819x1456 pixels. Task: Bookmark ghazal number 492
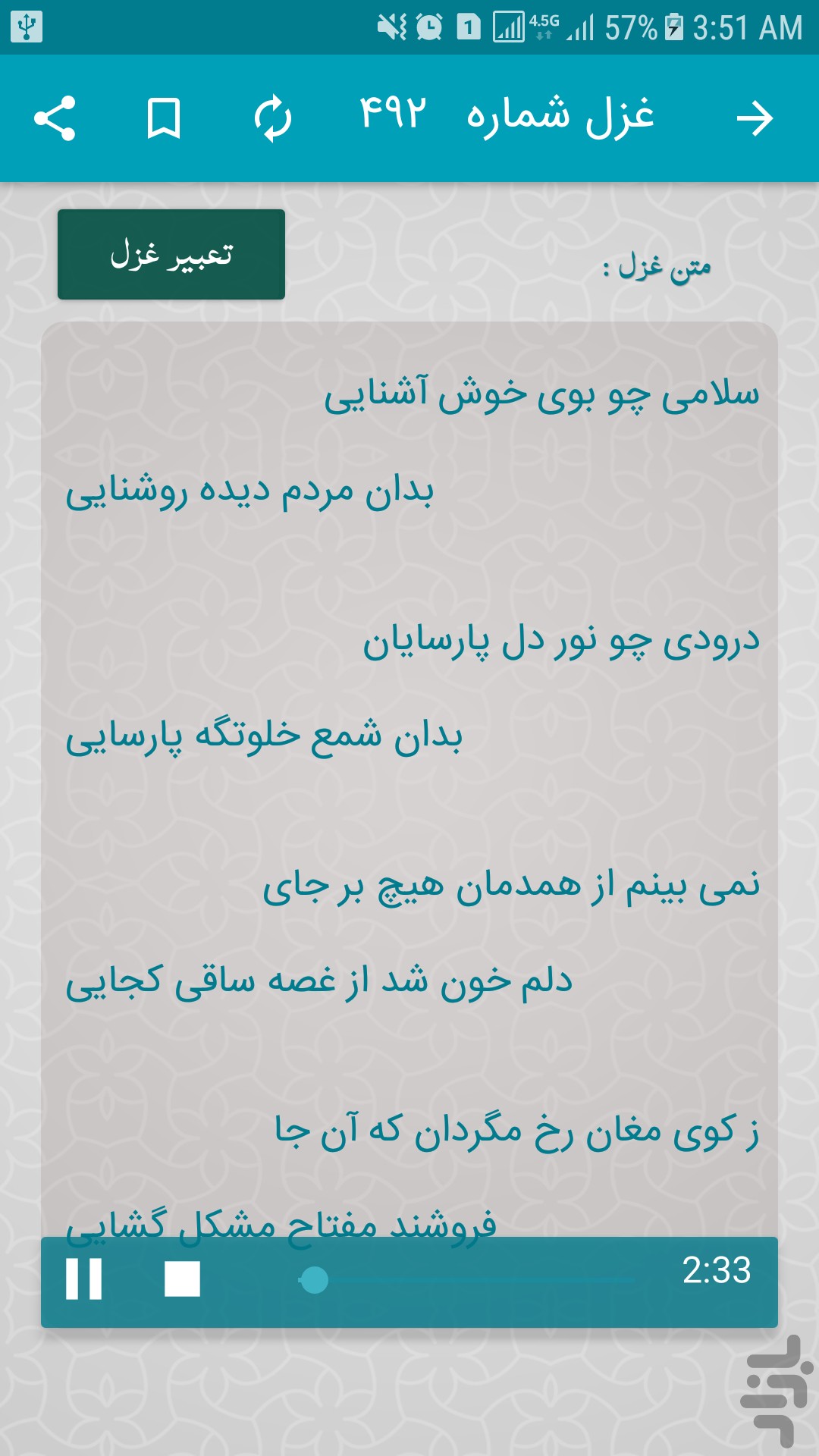click(163, 118)
